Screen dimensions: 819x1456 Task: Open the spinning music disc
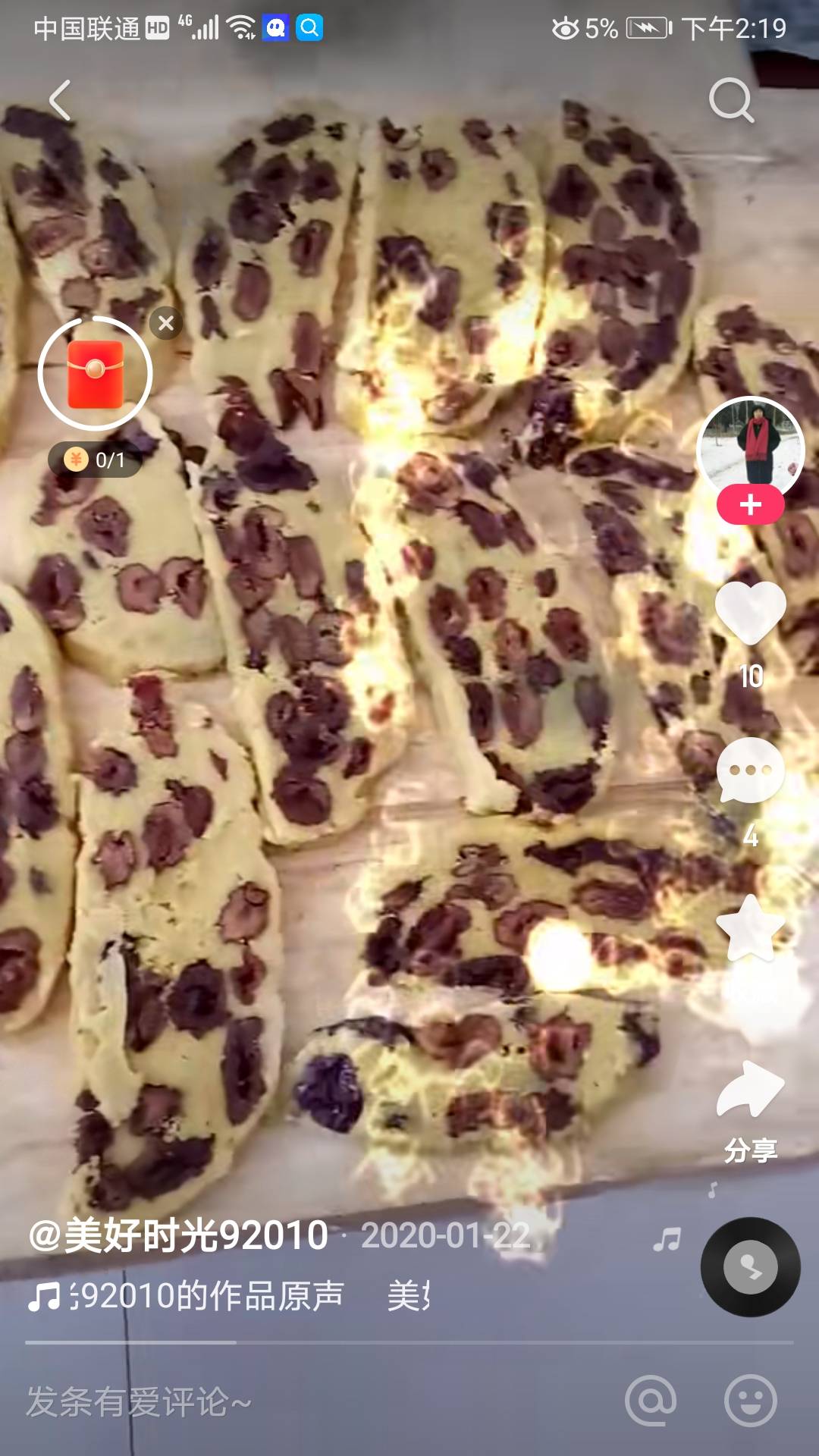tap(750, 1267)
